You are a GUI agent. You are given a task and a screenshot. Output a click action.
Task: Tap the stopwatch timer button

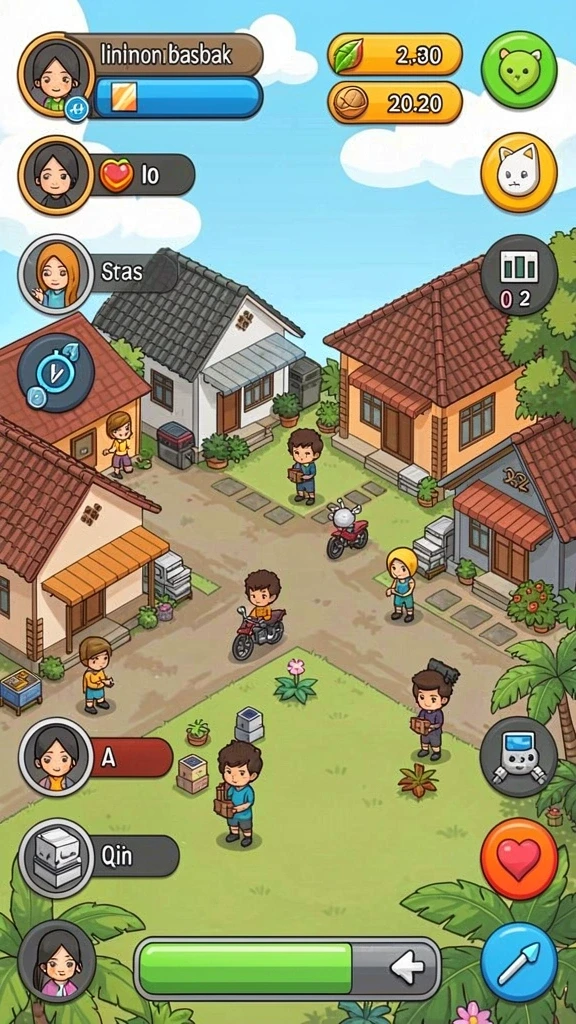[56, 372]
